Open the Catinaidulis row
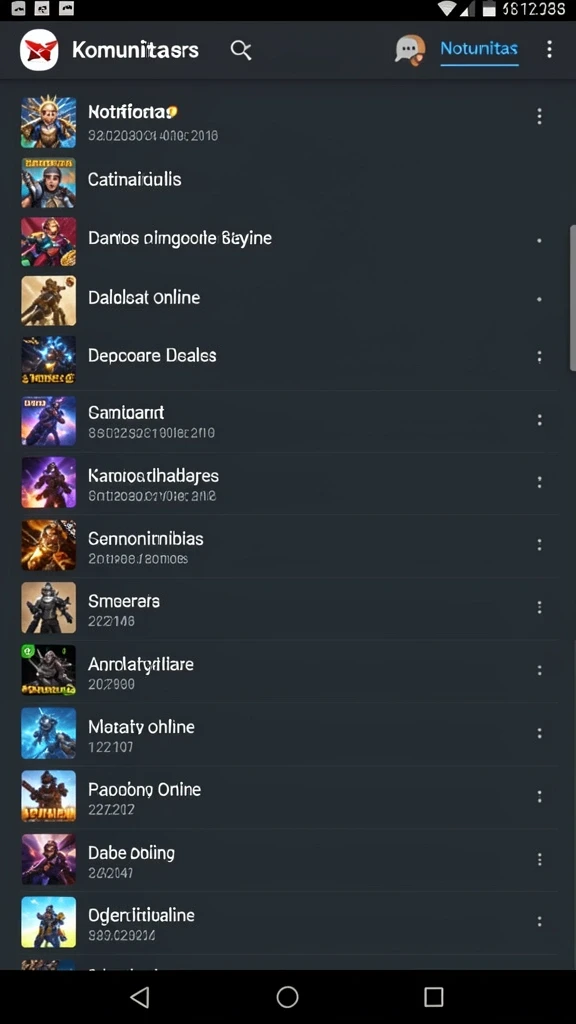Image resolution: width=576 pixels, height=1024 pixels. (x=288, y=182)
